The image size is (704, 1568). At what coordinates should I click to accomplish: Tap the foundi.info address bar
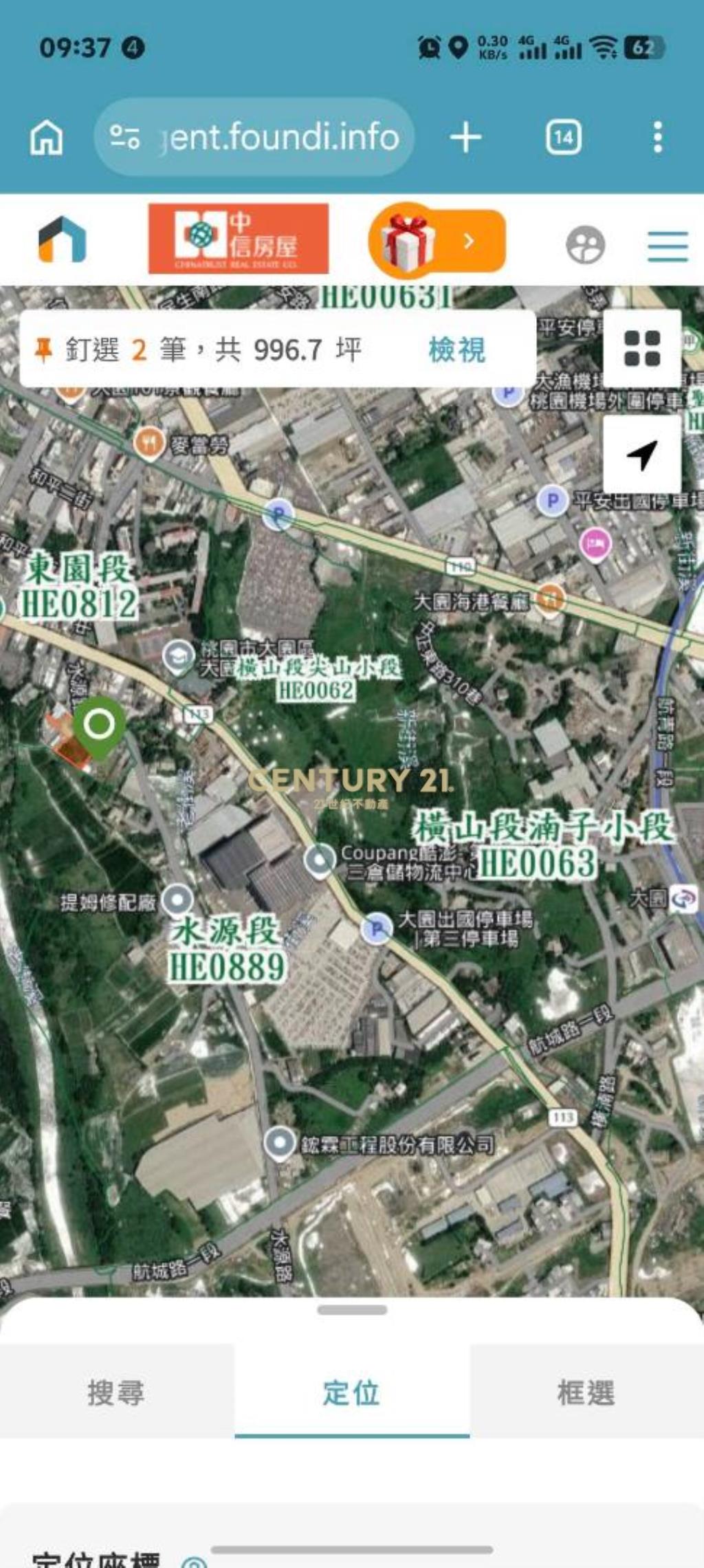pos(254,137)
